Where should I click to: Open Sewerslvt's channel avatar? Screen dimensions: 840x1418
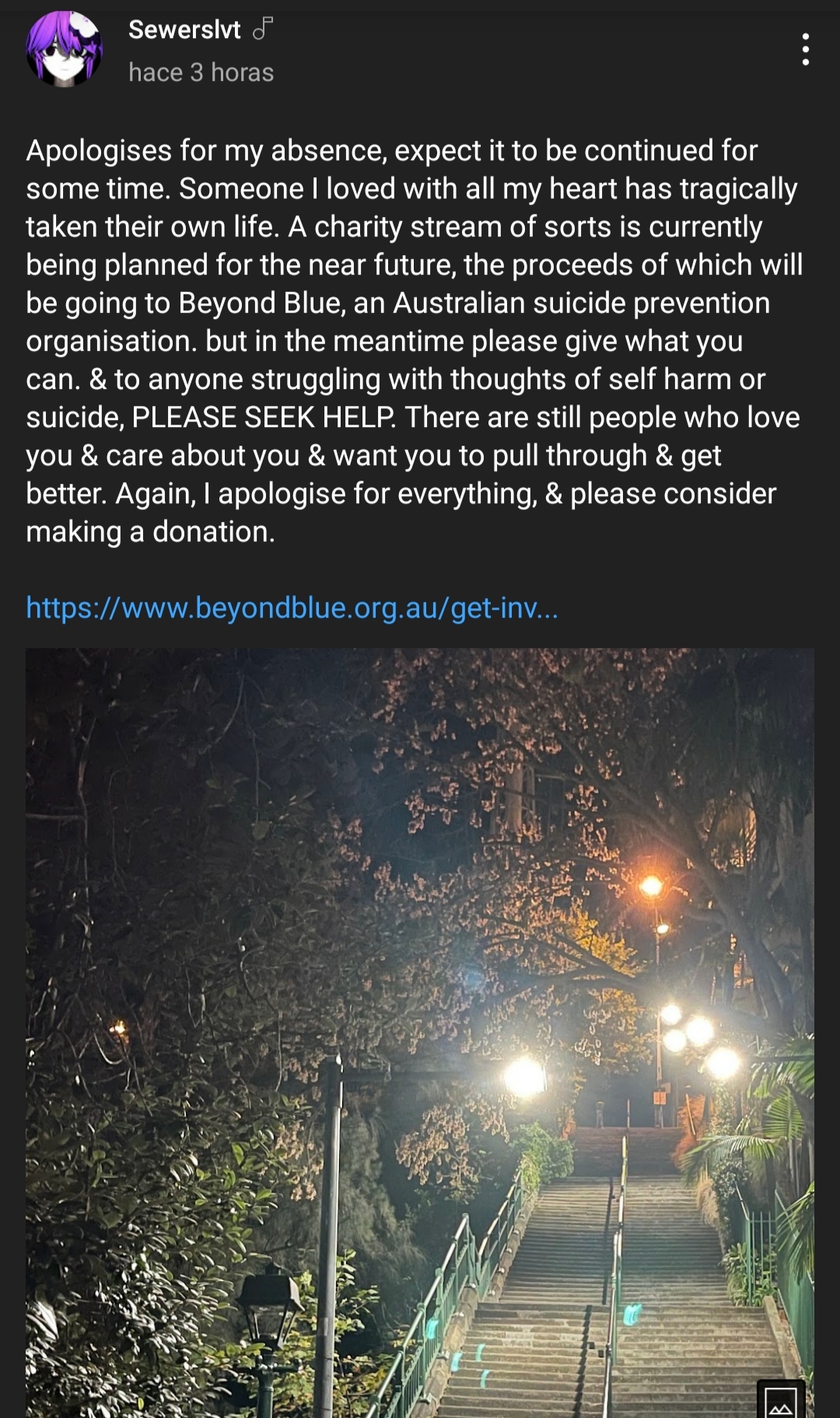65,49
